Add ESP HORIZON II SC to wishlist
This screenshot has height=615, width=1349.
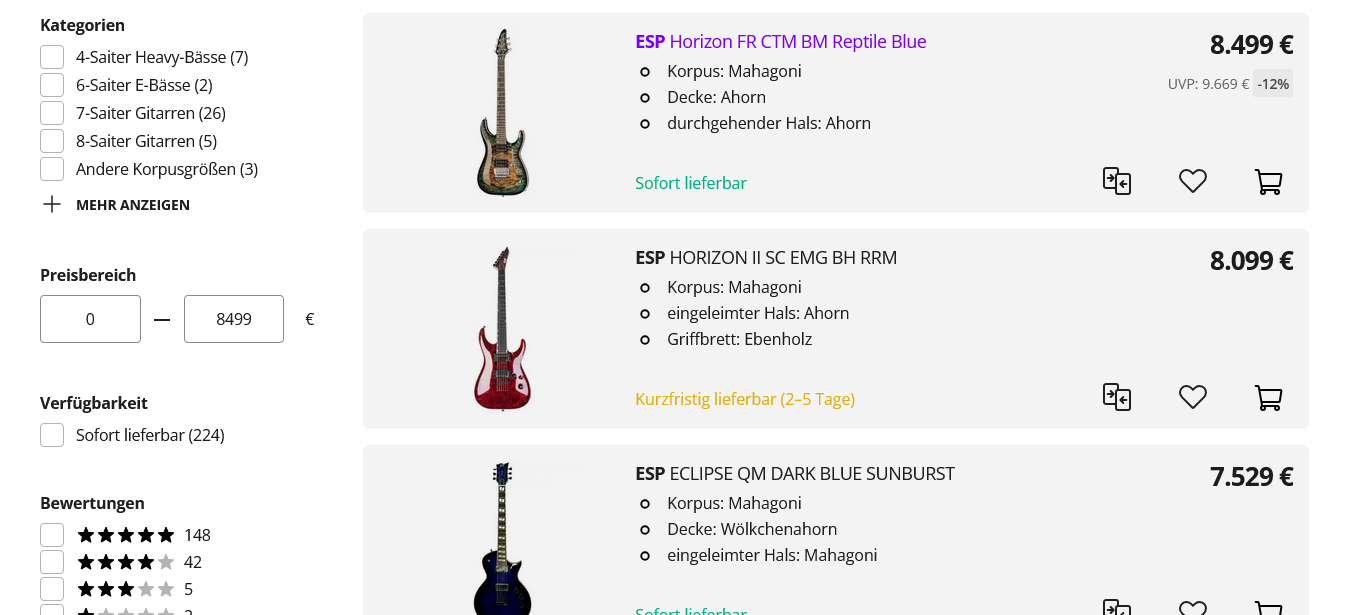point(1192,397)
